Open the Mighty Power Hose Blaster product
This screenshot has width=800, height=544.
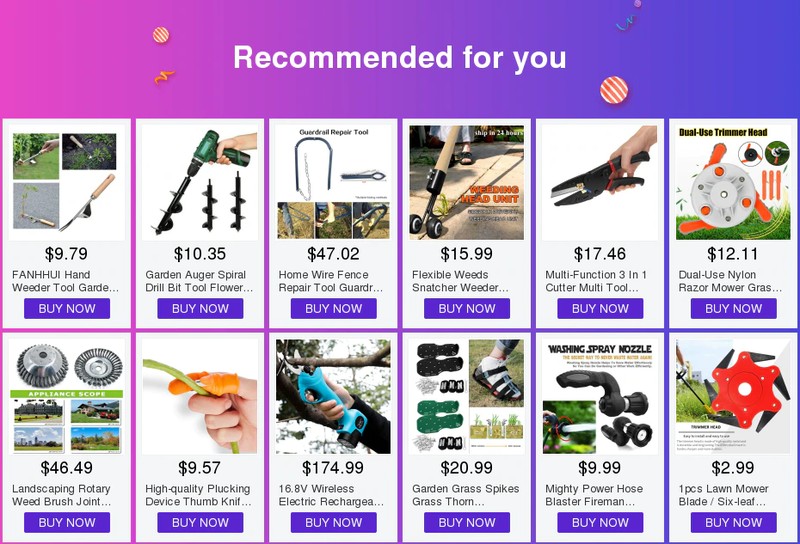[600, 396]
